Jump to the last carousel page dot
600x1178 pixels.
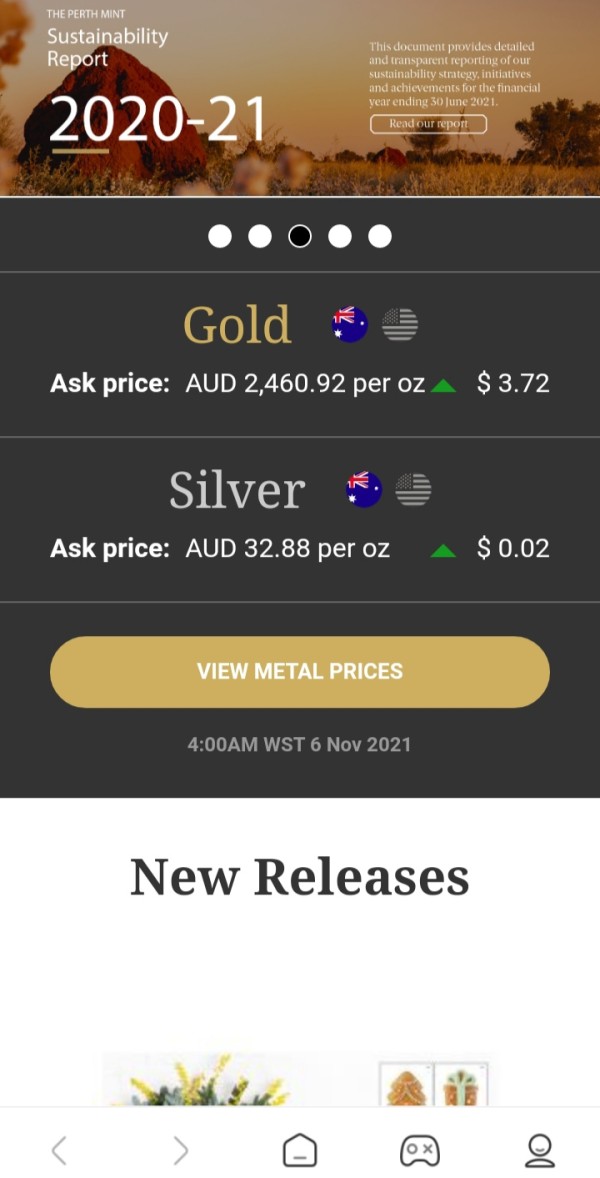point(380,236)
